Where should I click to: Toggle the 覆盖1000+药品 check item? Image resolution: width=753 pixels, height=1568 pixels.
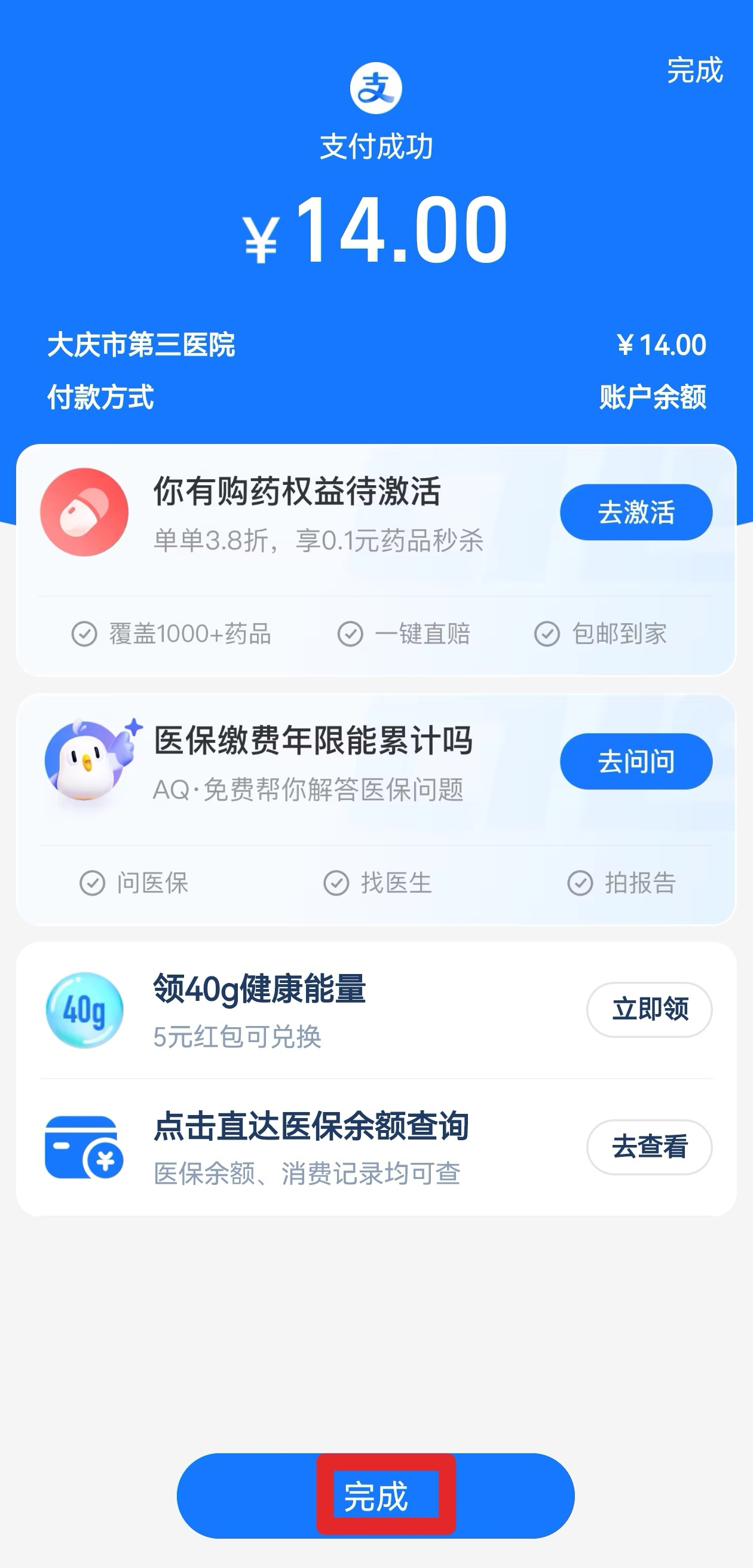[x=85, y=633]
